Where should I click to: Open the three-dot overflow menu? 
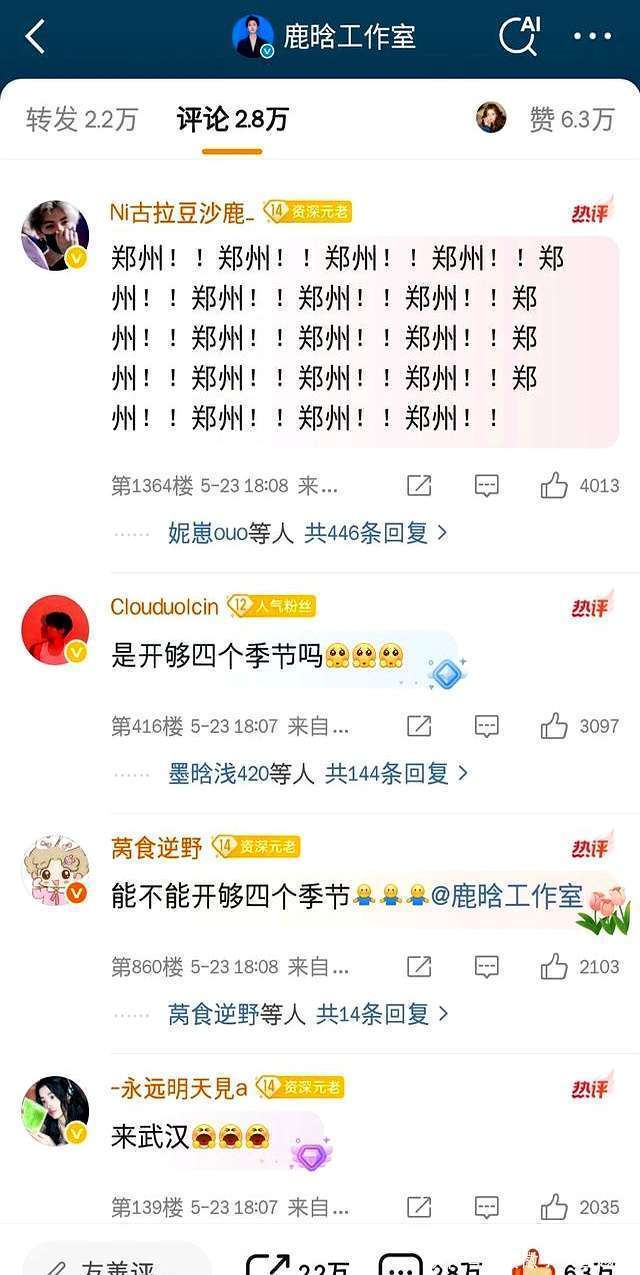click(592, 37)
